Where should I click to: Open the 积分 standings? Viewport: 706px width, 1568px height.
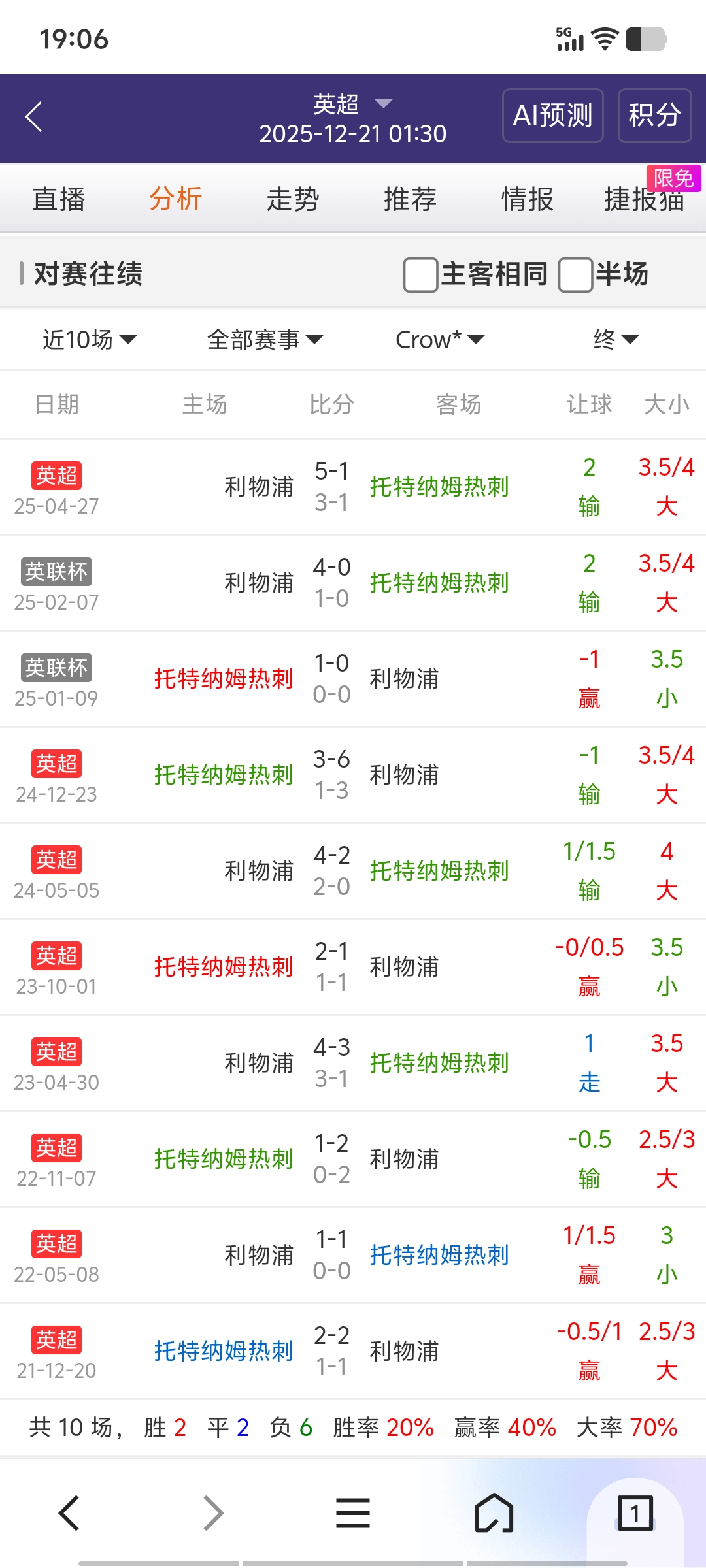(654, 116)
